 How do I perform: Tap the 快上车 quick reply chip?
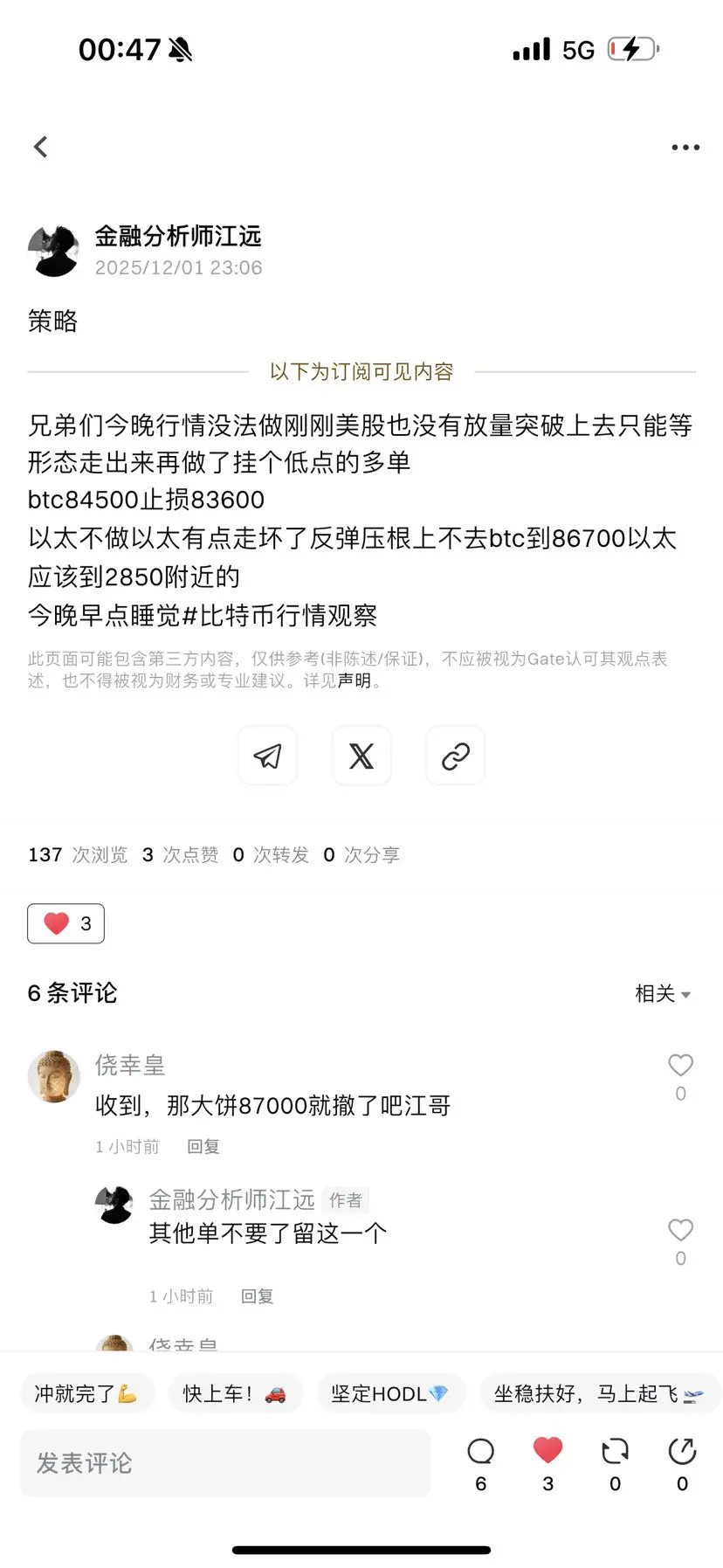coord(234,1393)
